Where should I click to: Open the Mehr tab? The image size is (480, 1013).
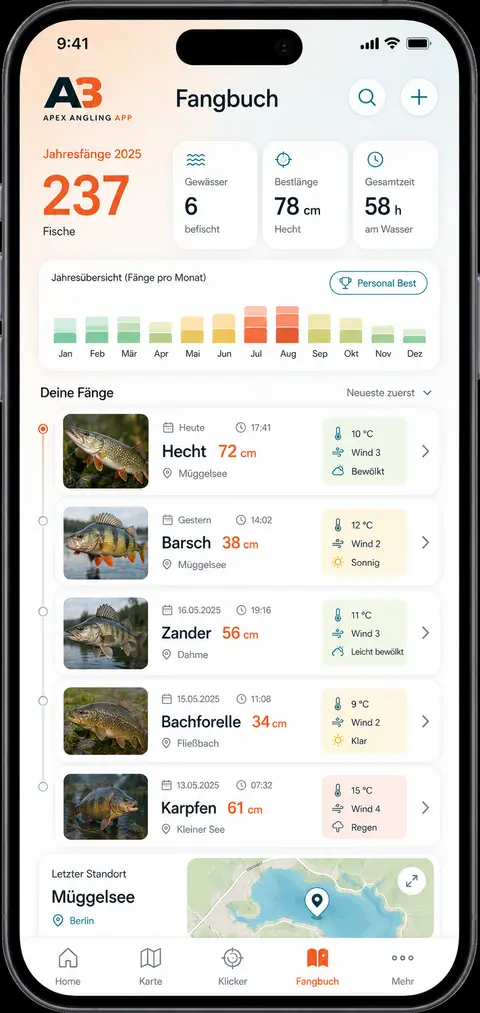(x=402, y=966)
